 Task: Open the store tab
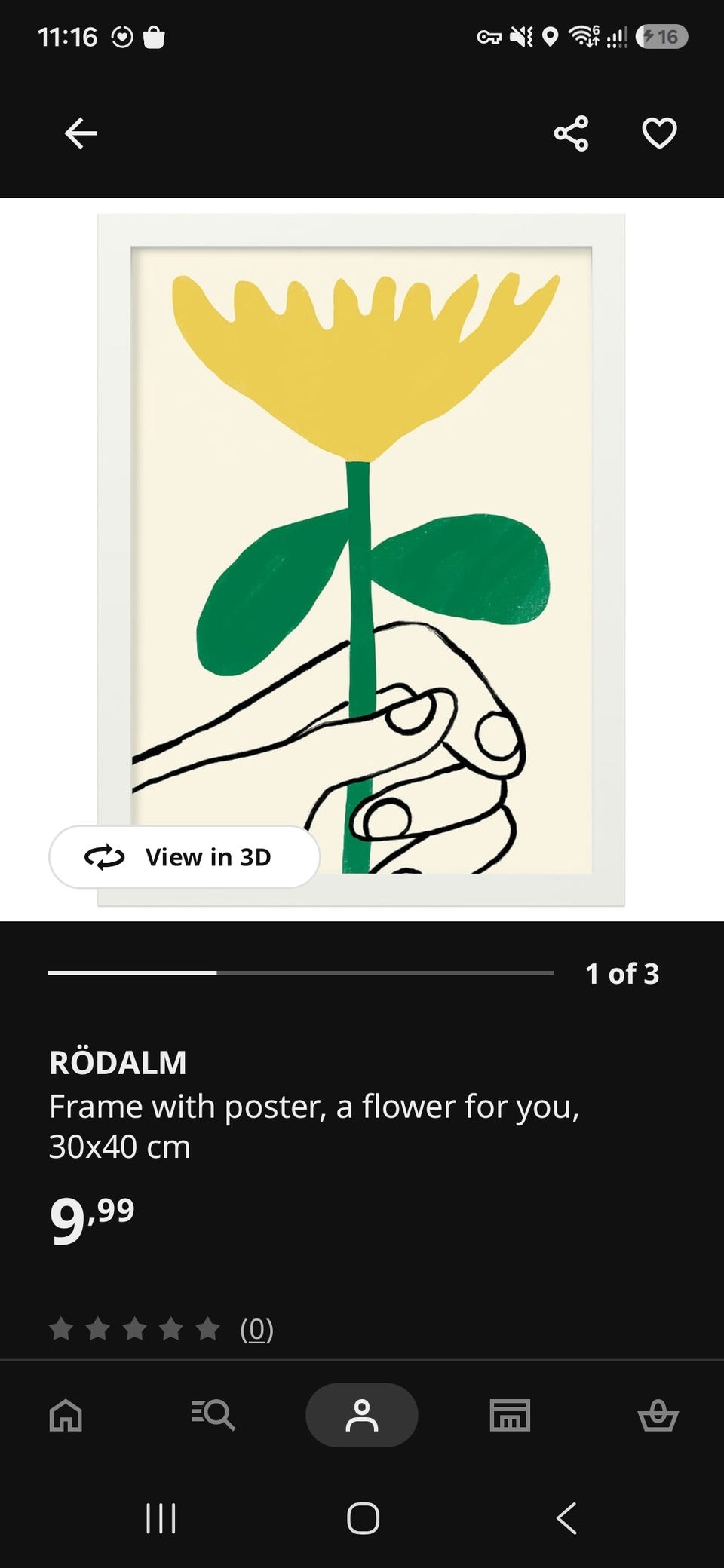coord(511,1415)
